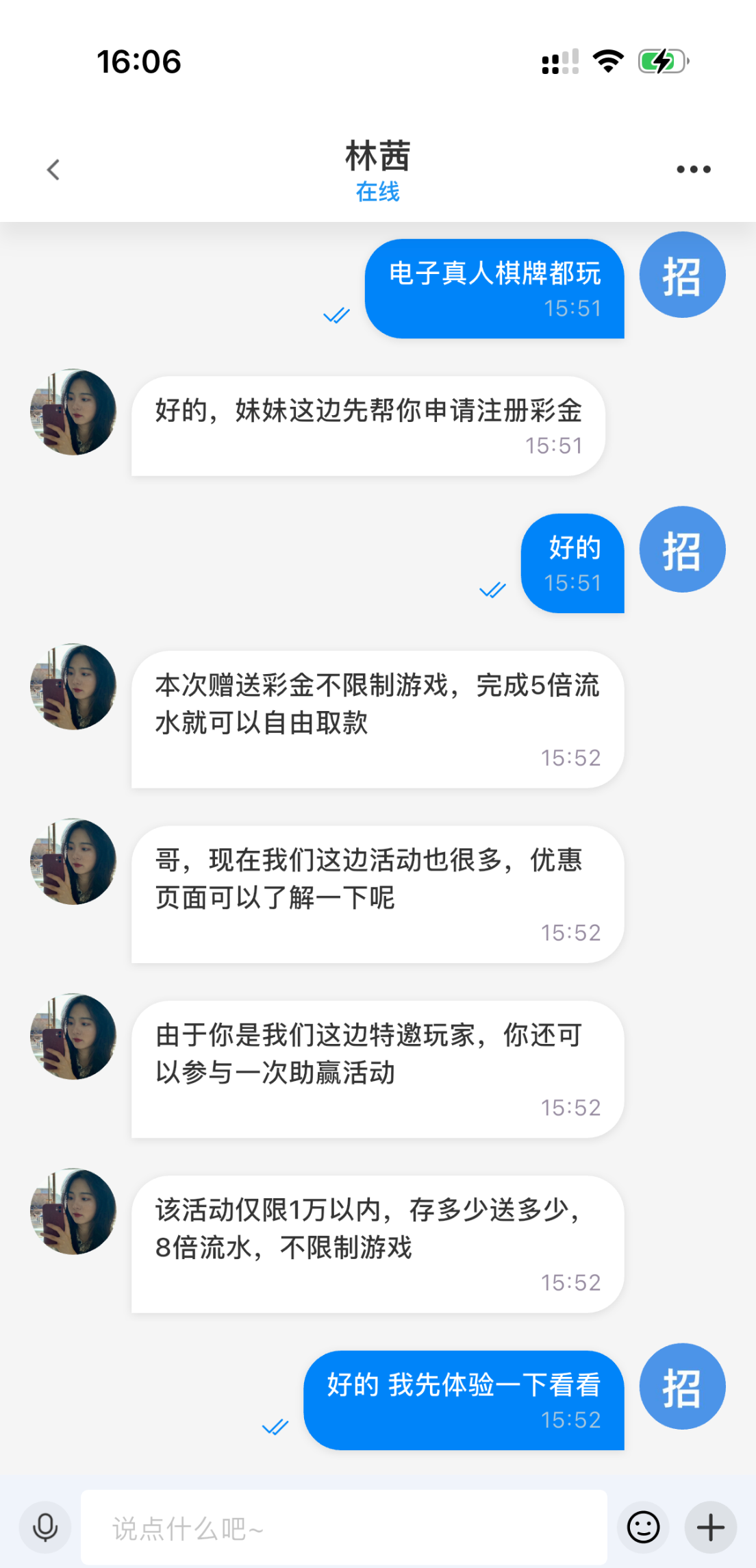Open the three-dot more options menu
Screen dimensions: 756x1568
[693, 169]
